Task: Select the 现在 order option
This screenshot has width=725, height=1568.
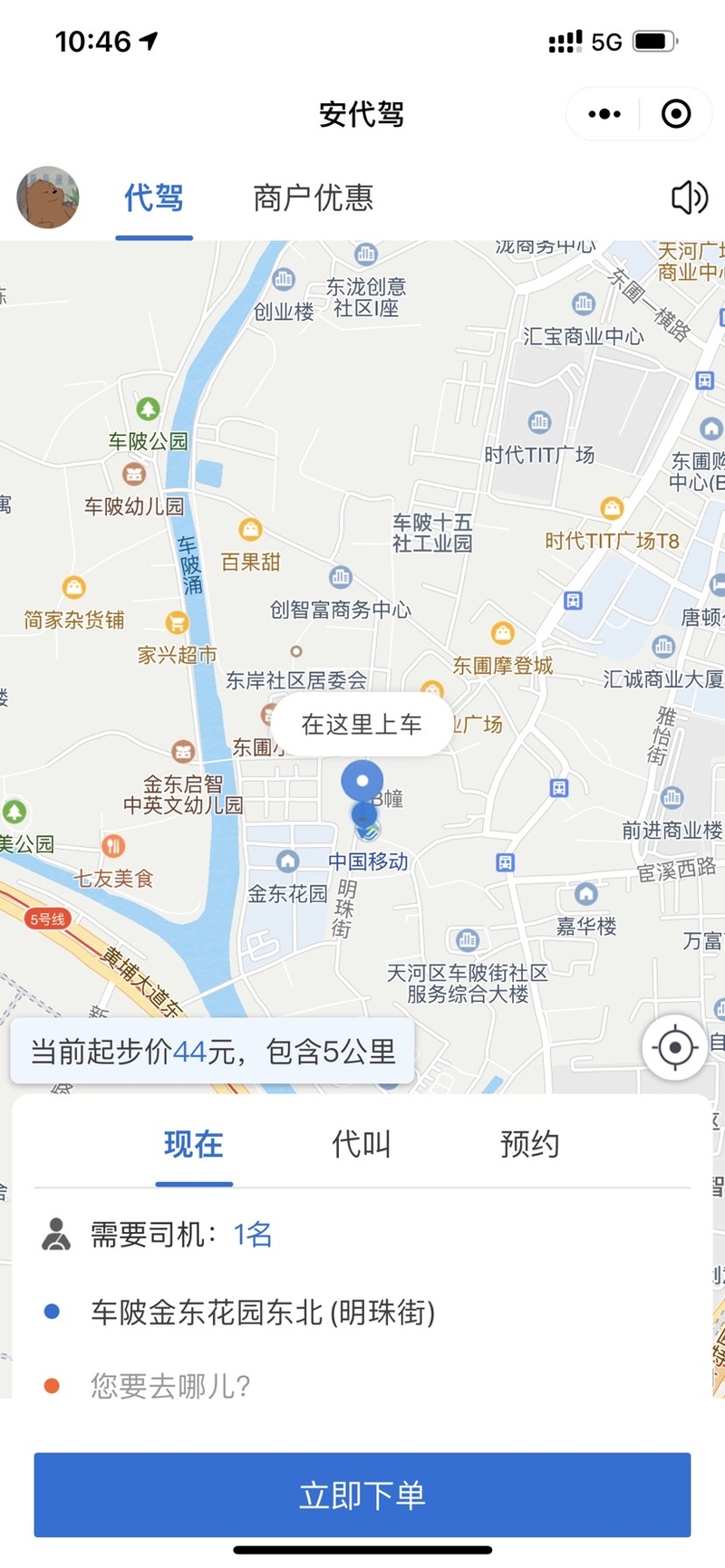Action: point(194,1144)
